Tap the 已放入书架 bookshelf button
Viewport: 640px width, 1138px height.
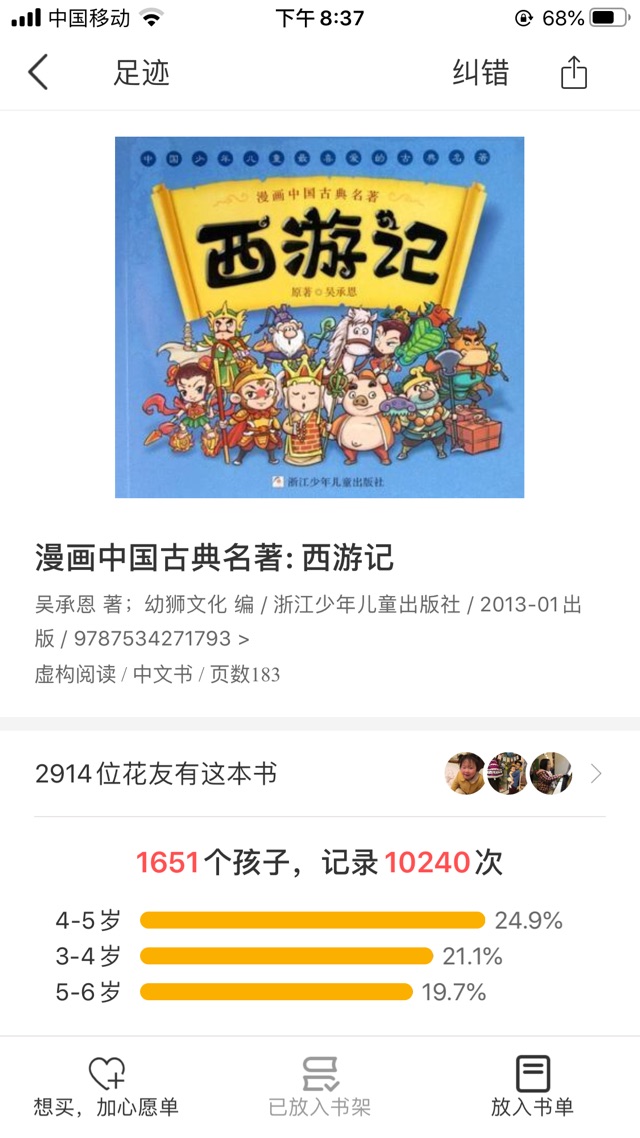(x=320, y=1087)
